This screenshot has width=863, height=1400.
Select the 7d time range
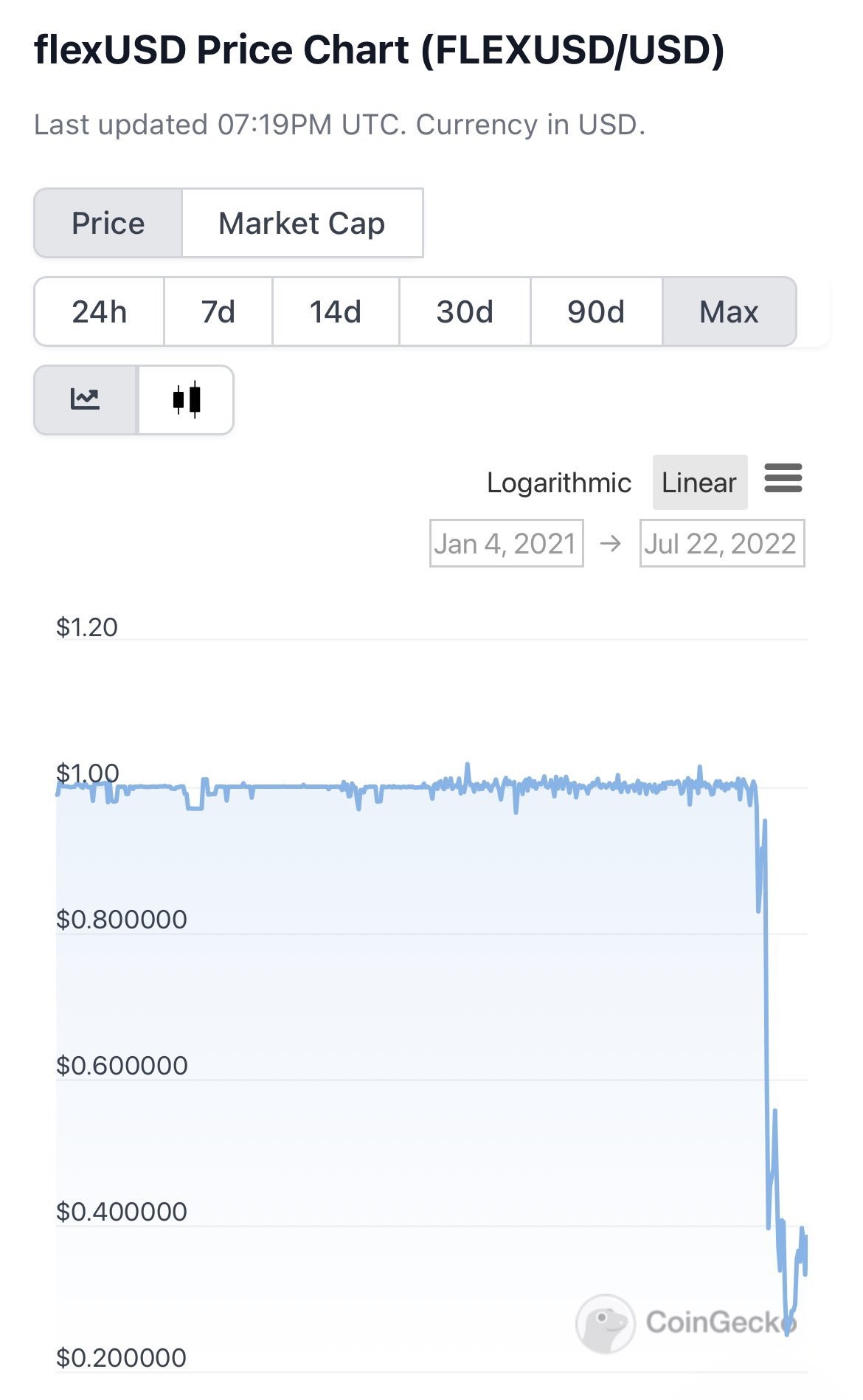(217, 311)
